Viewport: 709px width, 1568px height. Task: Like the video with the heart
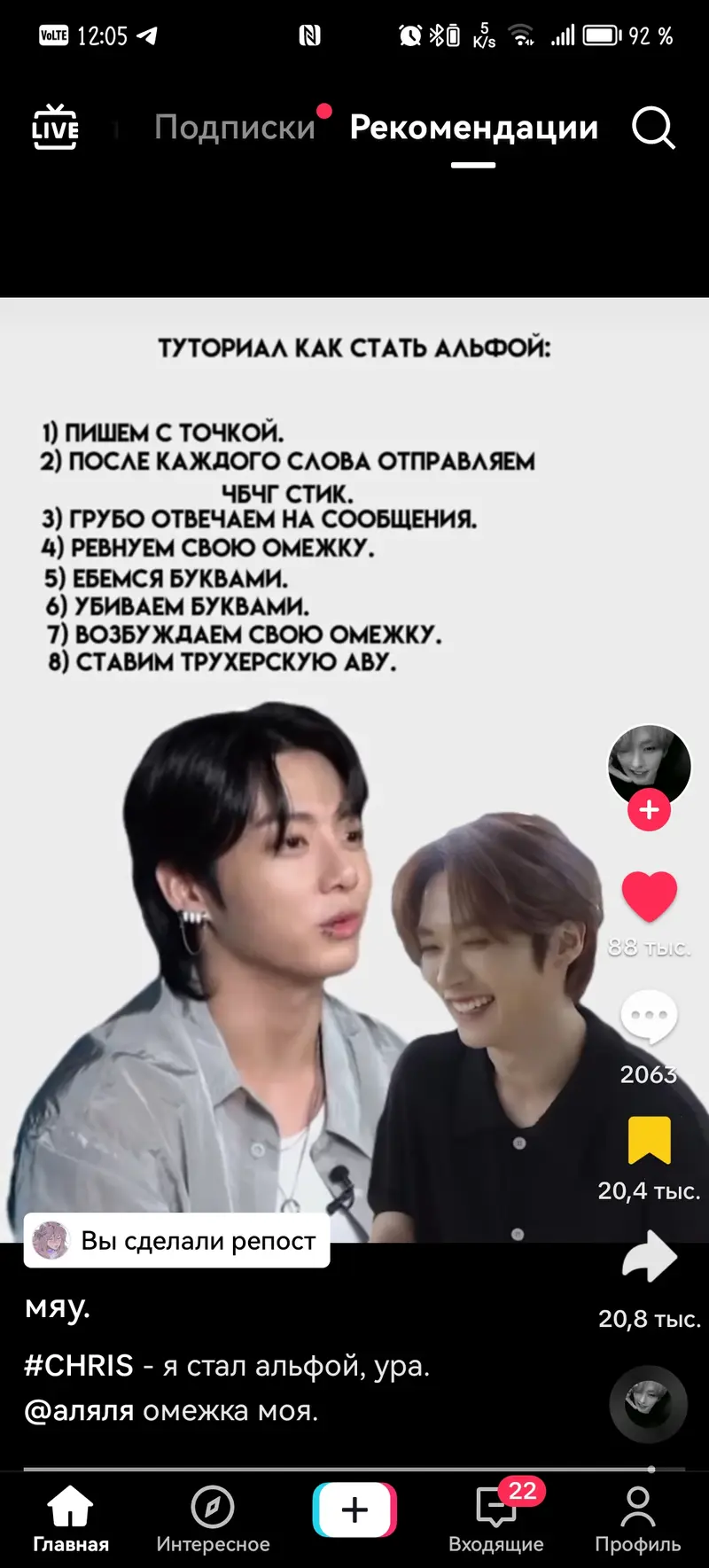pos(649,896)
